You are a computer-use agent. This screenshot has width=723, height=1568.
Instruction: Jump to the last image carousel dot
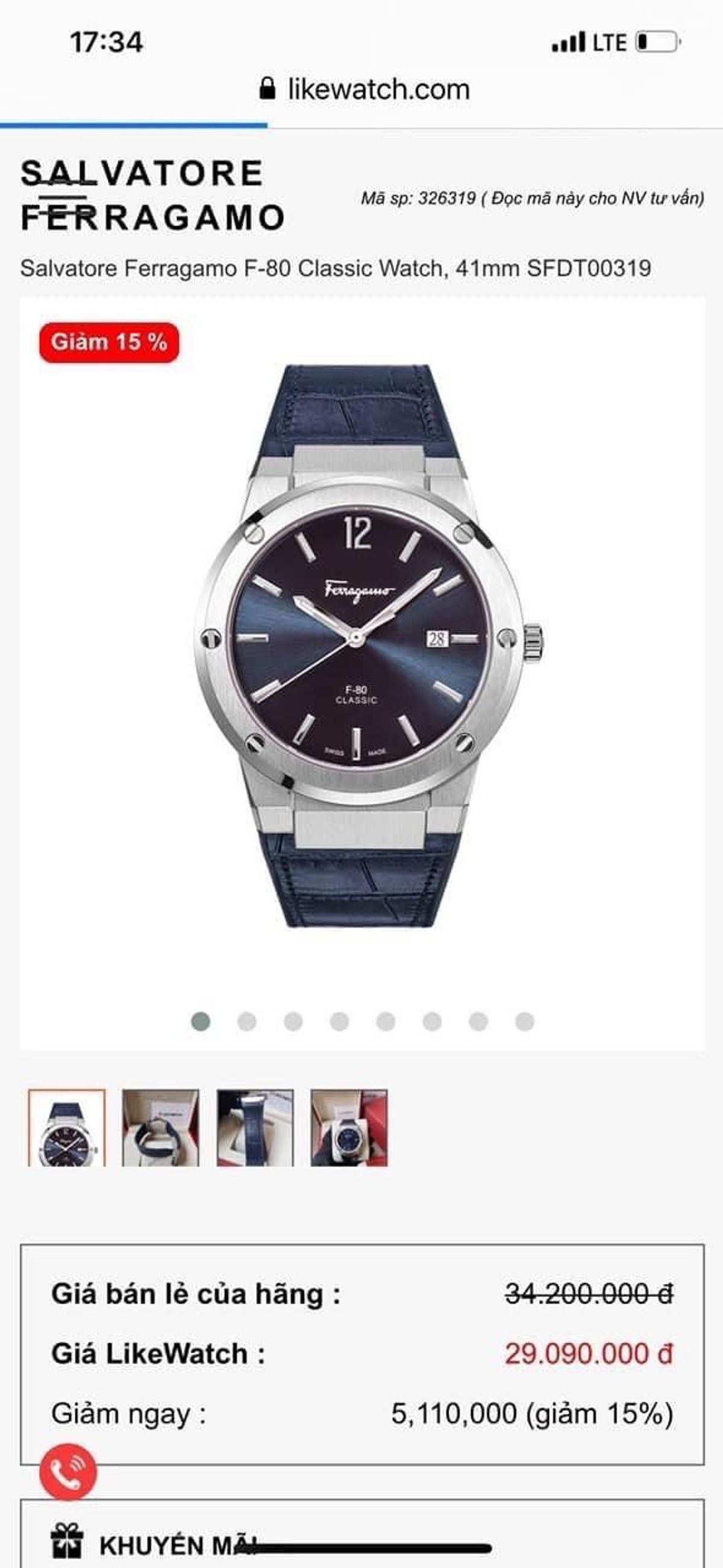point(525,1021)
